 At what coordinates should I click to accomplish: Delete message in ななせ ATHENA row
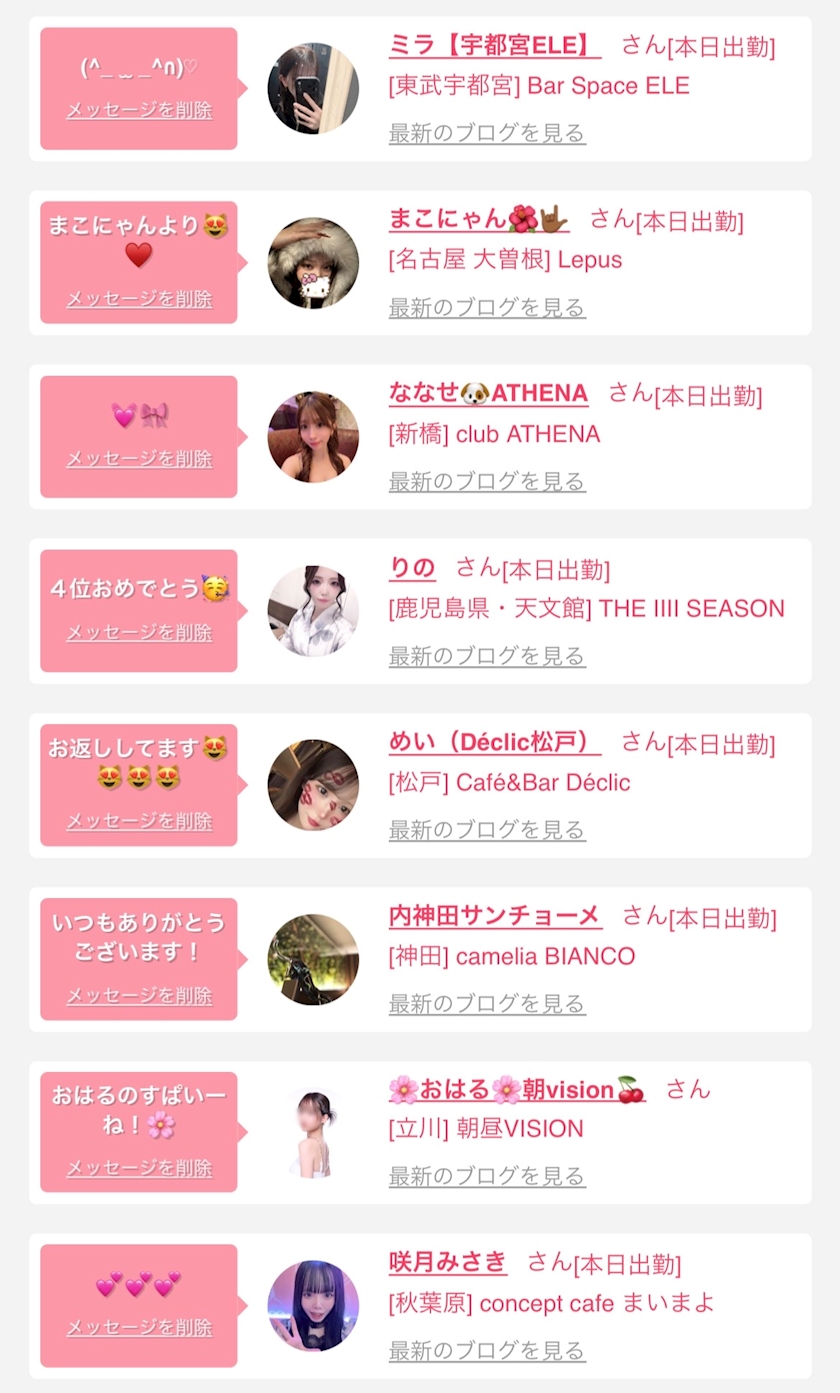[x=139, y=458]
